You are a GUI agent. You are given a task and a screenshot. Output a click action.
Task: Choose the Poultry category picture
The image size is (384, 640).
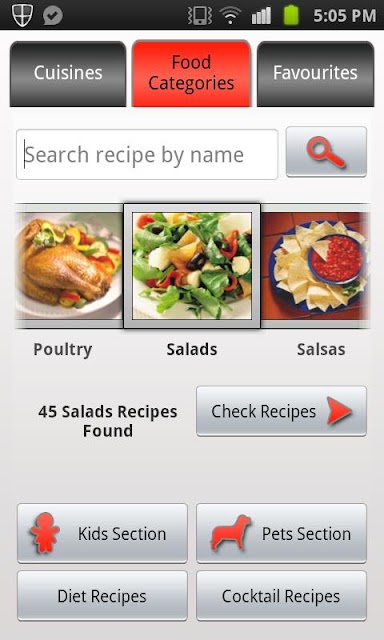click(x=69, y=266)
